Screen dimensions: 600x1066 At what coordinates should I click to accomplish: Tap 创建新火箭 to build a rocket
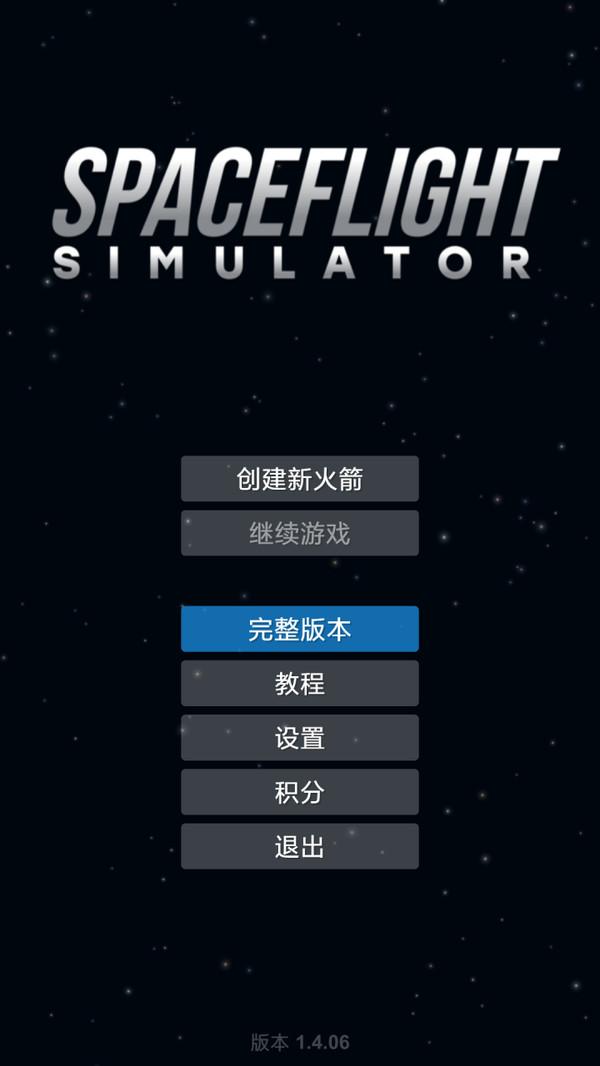click(x=299, y=479)
